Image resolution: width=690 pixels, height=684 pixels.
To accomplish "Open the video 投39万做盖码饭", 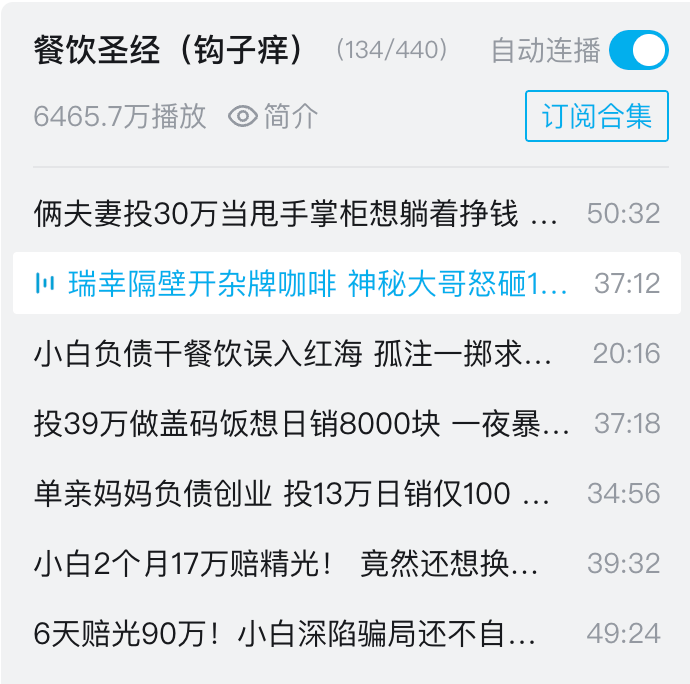I will [302, 424].
